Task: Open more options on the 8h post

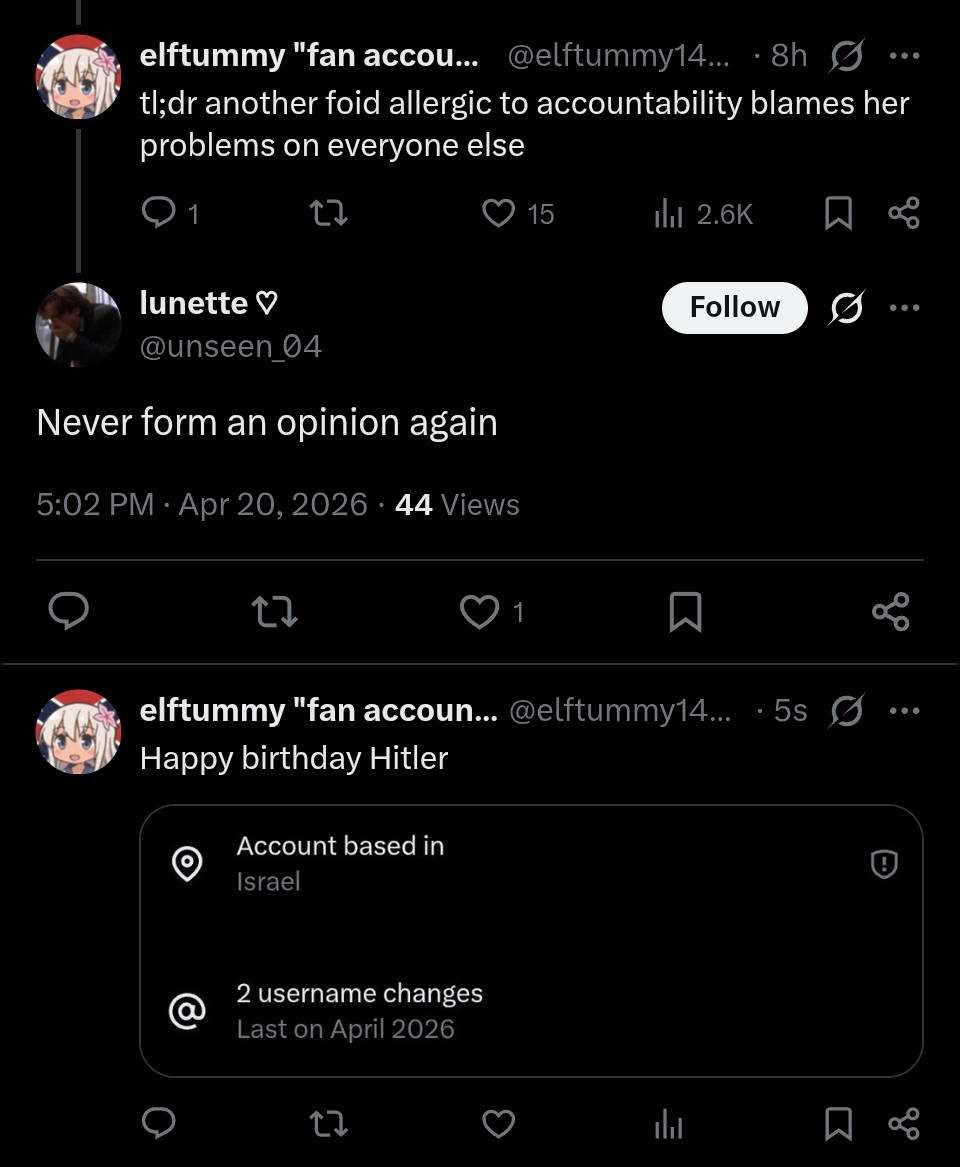Action: [904, 56]
